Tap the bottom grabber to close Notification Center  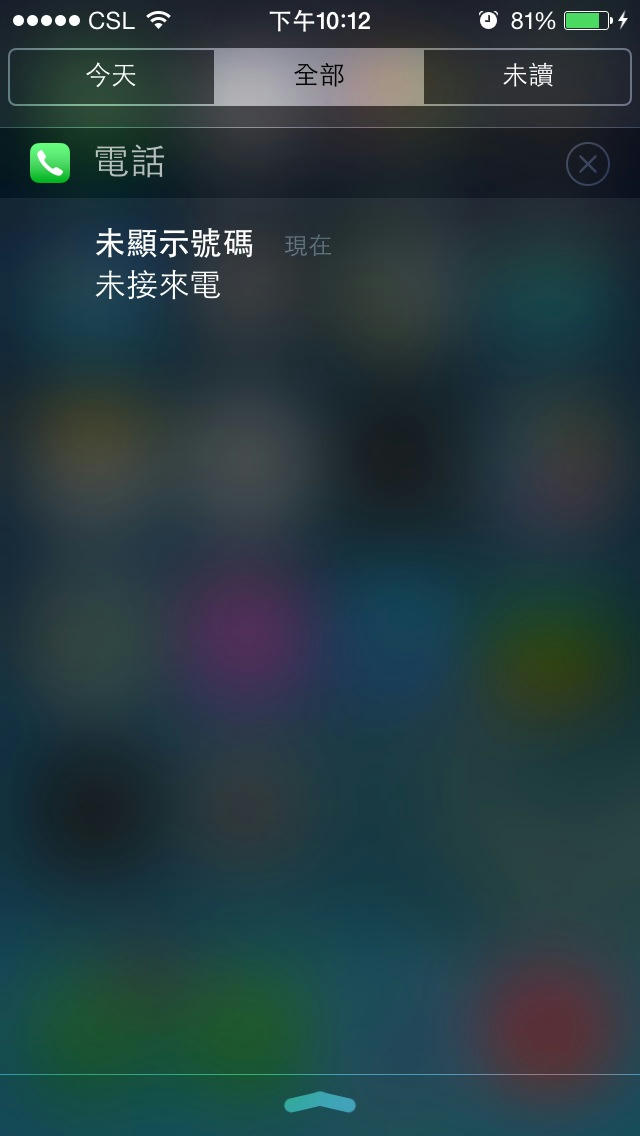[x=320, y=1103]
